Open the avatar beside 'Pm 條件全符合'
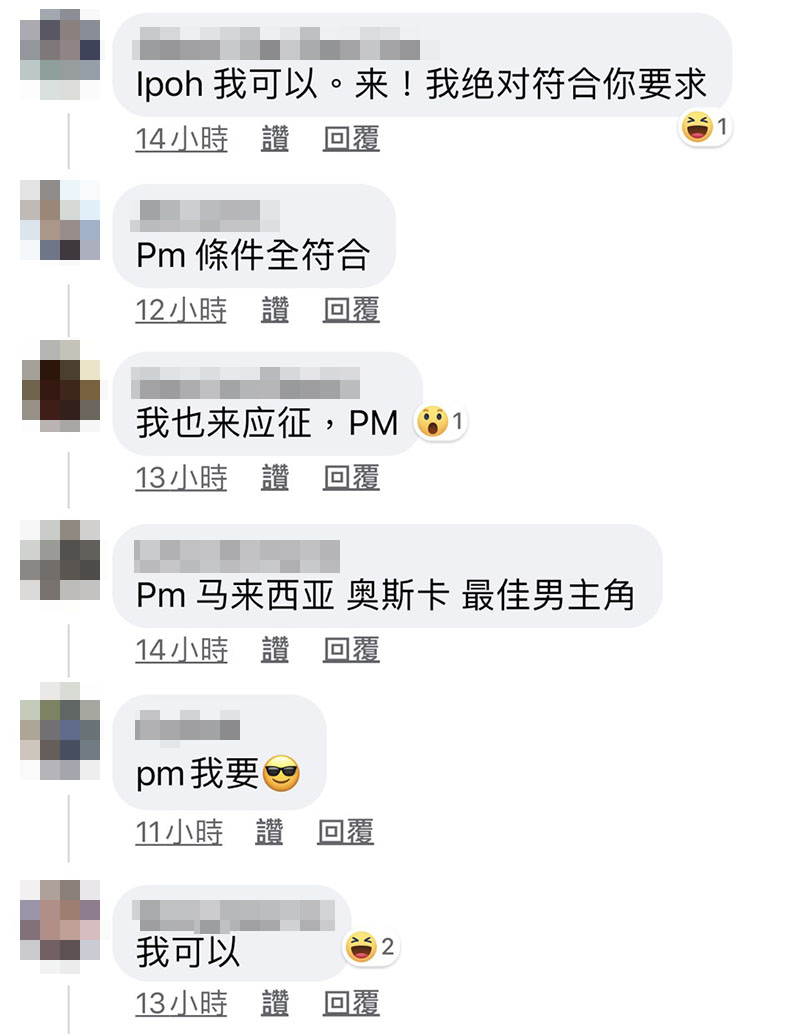 tap(60, 221)
